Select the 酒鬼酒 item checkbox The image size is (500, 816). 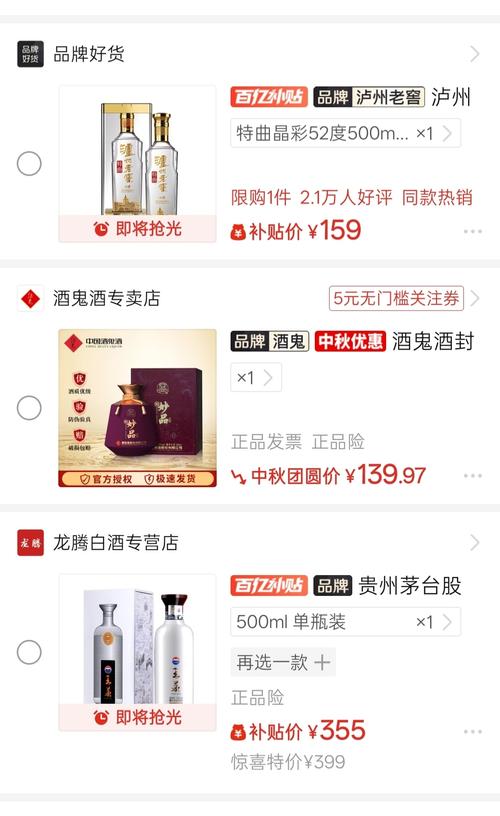pyautogui.click(x=29, y=407)
